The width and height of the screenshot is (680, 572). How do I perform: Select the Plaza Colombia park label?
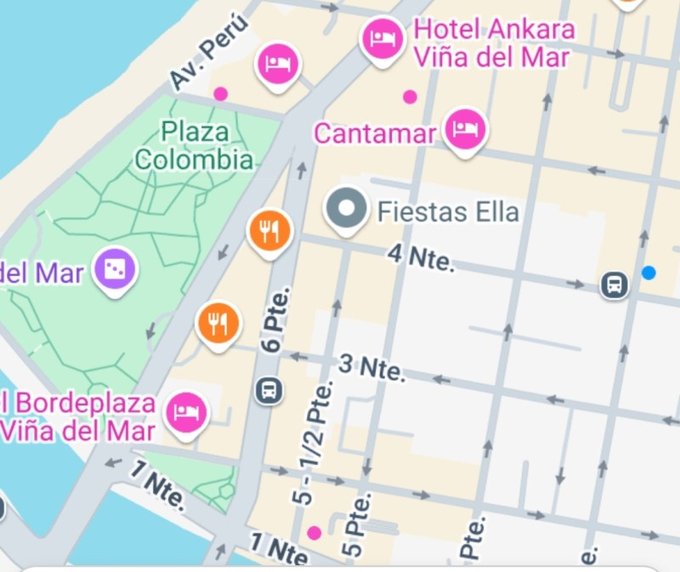click(x=195, y=145)
